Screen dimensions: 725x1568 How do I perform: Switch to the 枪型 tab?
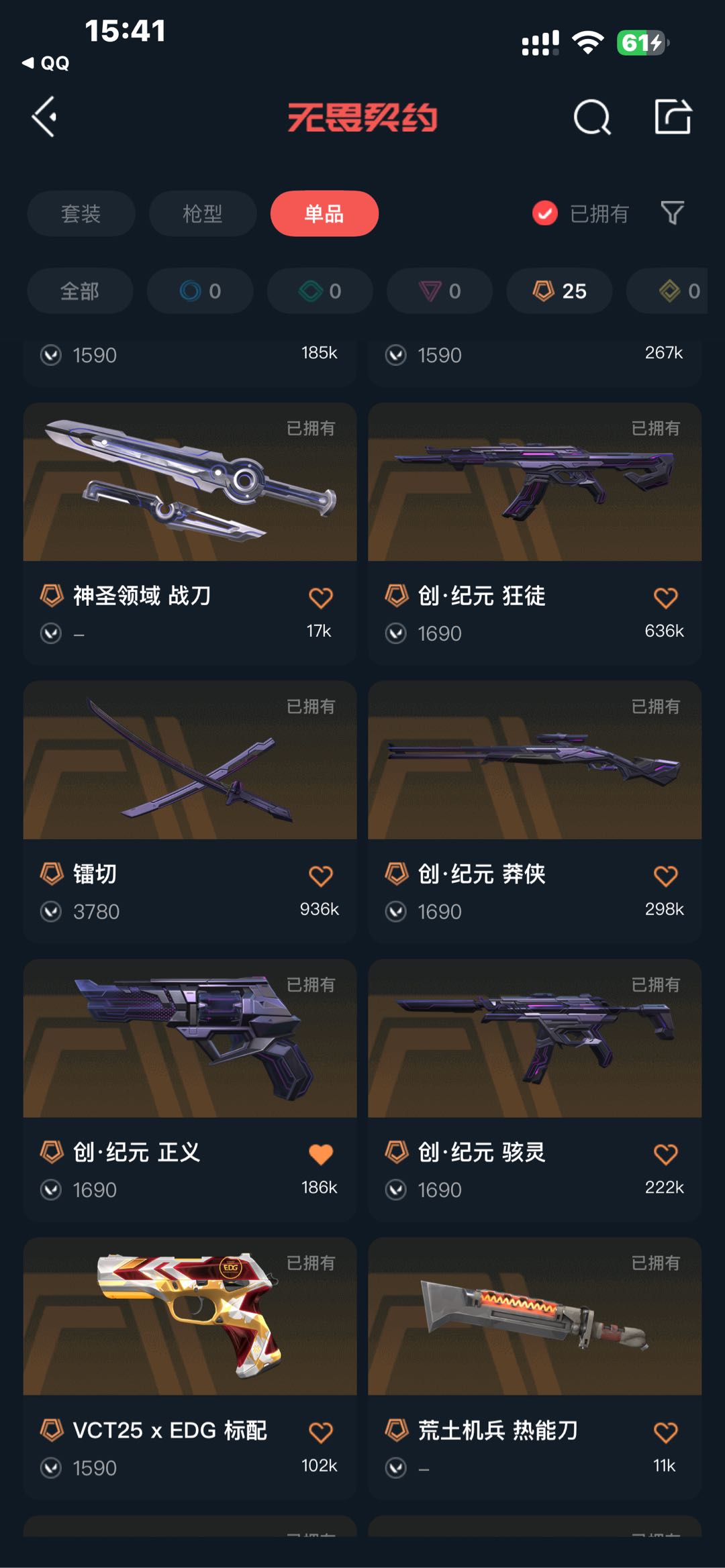pos(202,214)
